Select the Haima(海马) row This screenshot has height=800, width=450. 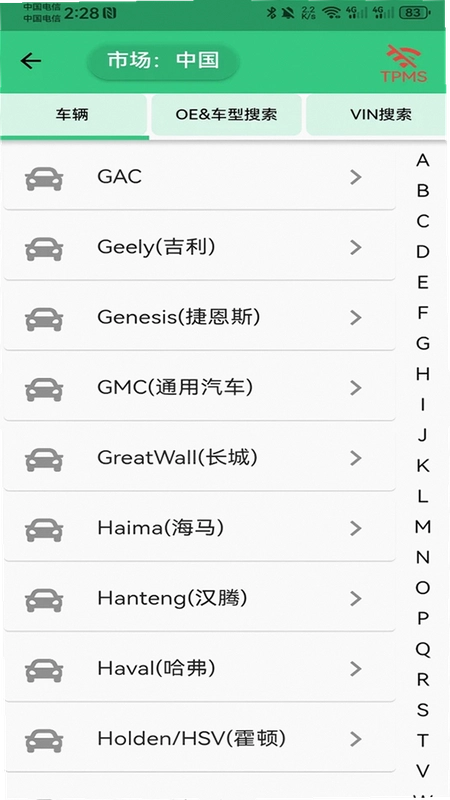point(199,529)
